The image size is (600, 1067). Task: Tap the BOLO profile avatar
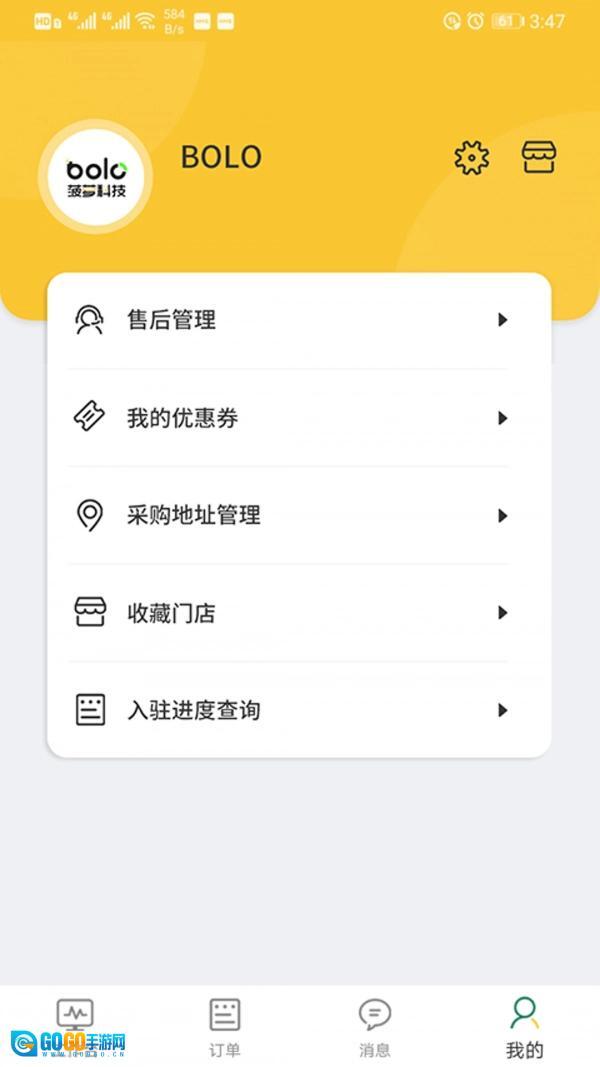click(x=96, y=178)
